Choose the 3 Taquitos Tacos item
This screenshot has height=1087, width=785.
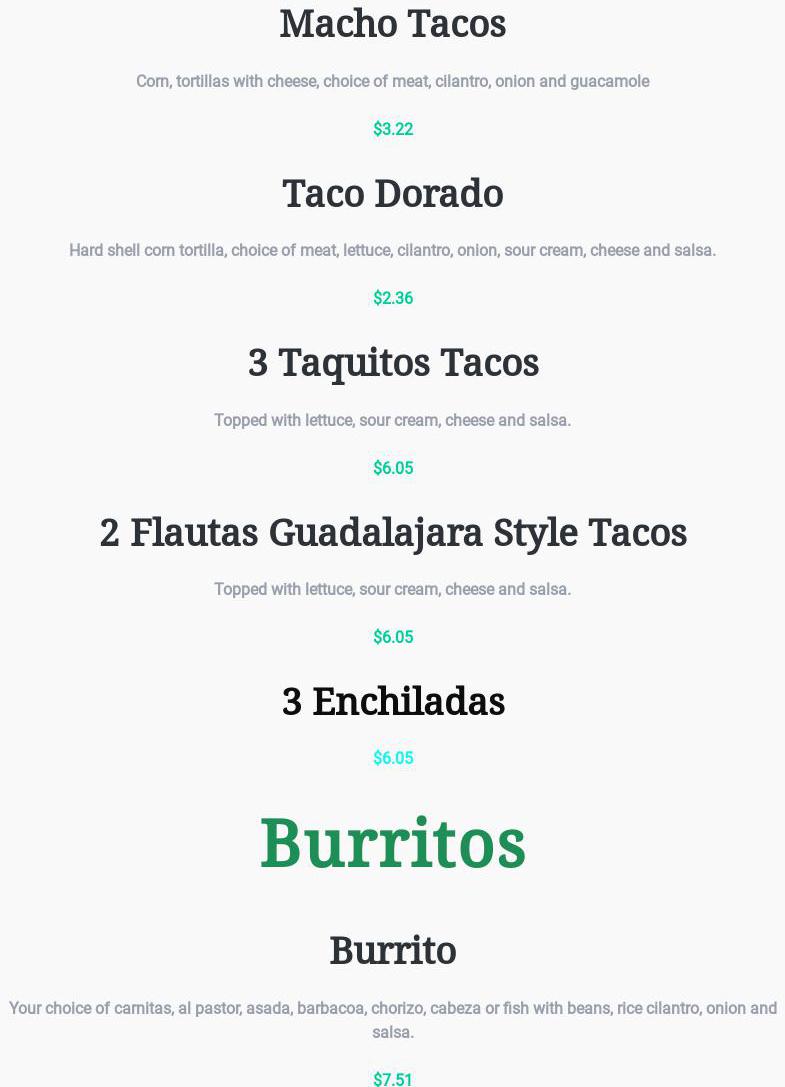[x=392, y=363]
